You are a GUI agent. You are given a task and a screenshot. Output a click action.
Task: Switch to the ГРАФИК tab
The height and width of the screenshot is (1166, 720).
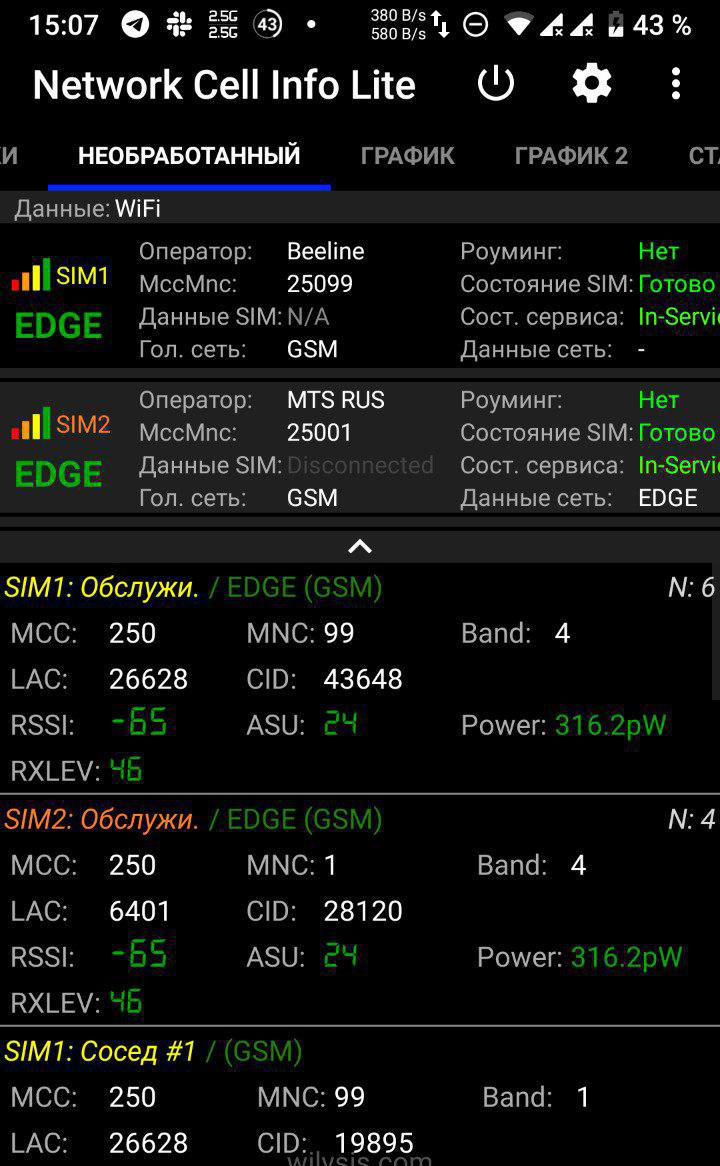(x=407, y=155)
